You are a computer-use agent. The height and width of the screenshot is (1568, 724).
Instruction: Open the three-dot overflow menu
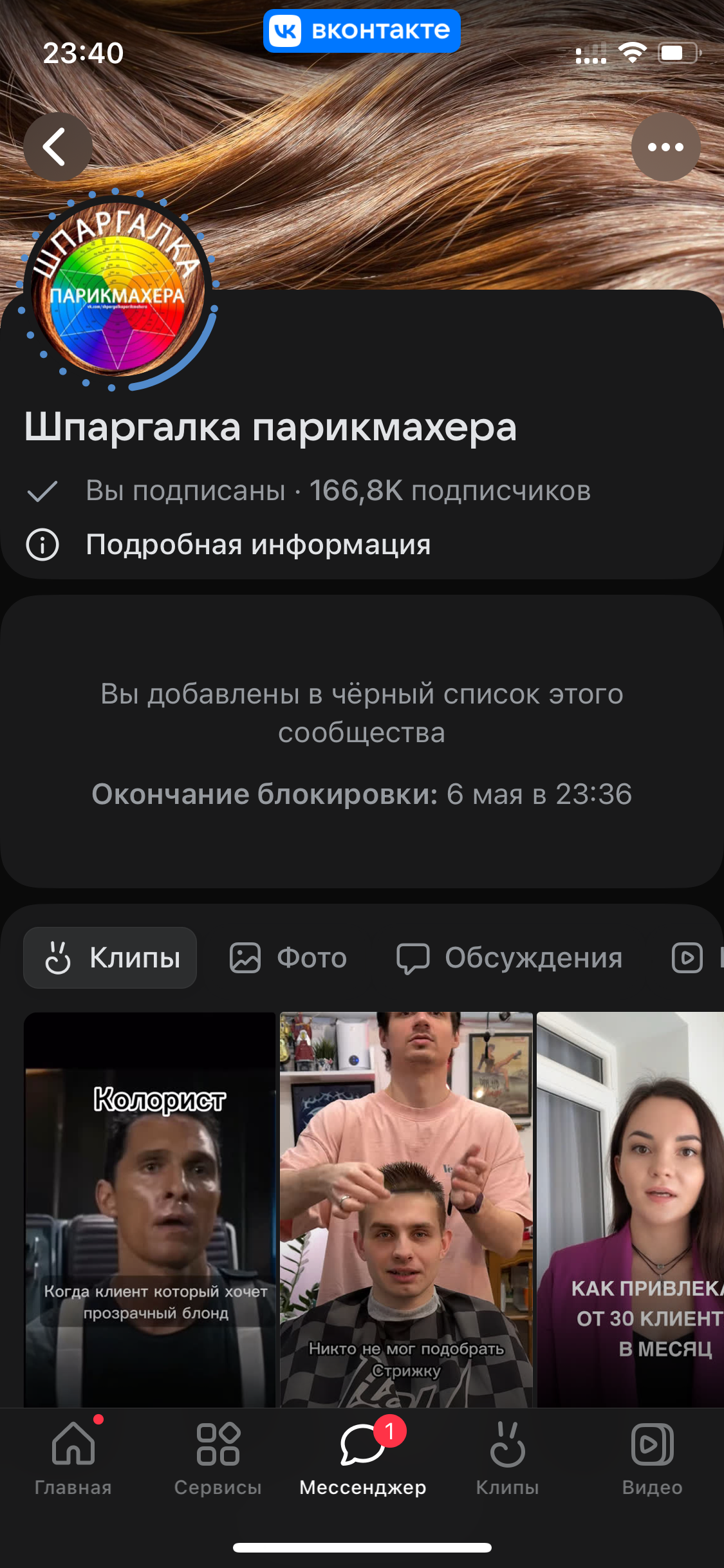665,147
